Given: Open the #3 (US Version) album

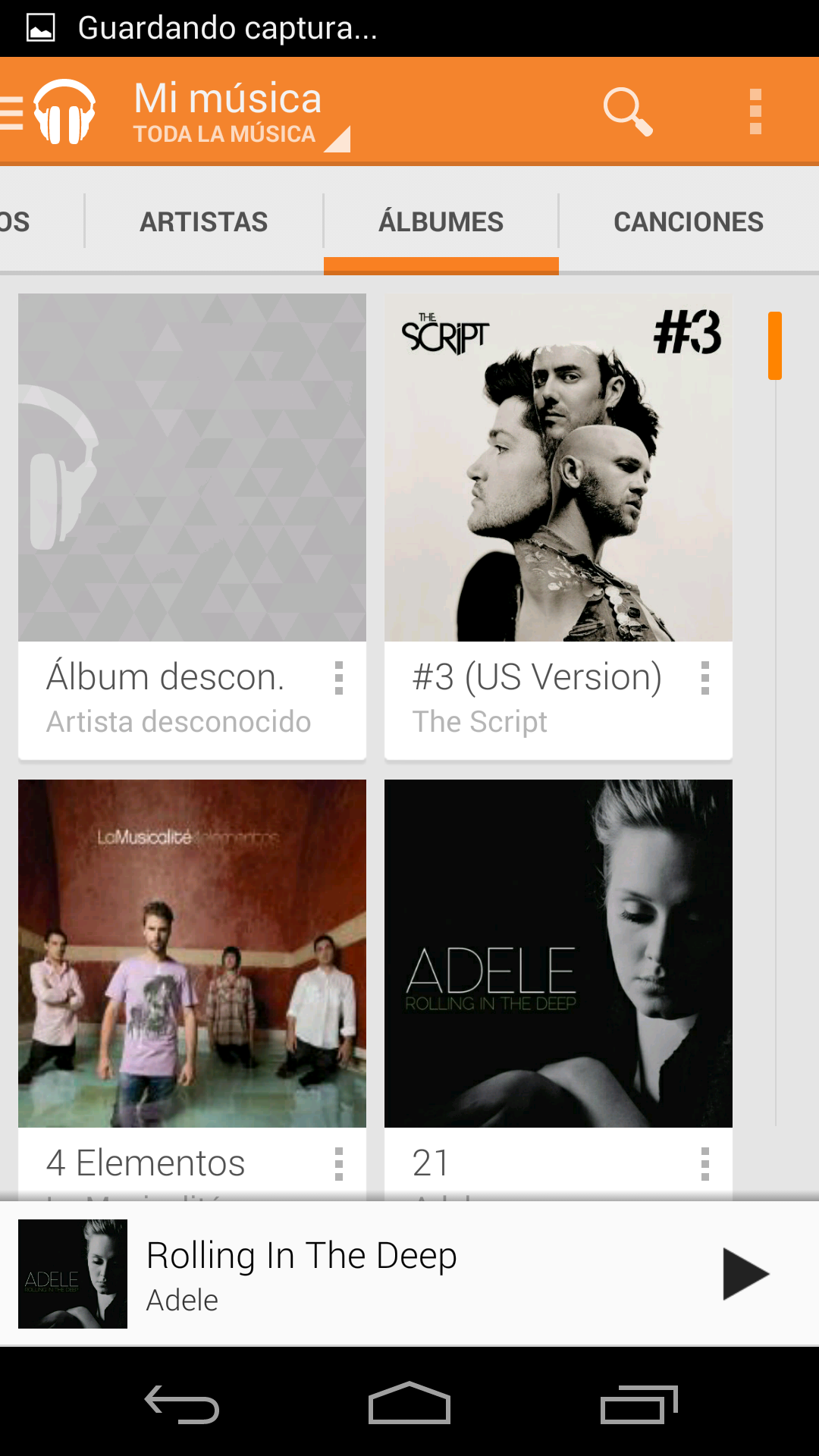Looking at the screenshot, I should [x=558, y=468].
